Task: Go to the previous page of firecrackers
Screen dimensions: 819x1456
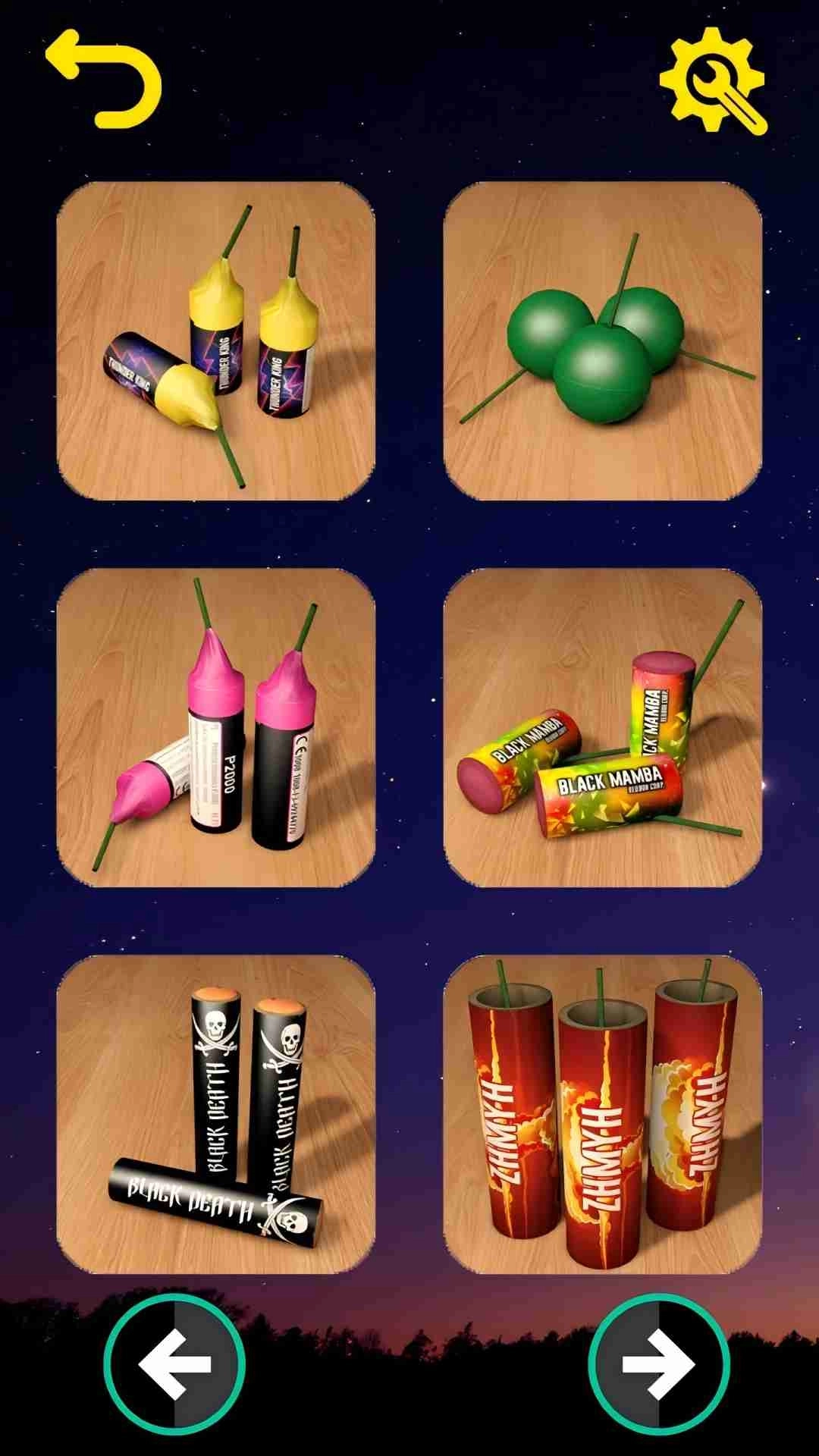Action: tap(174, 1363)
